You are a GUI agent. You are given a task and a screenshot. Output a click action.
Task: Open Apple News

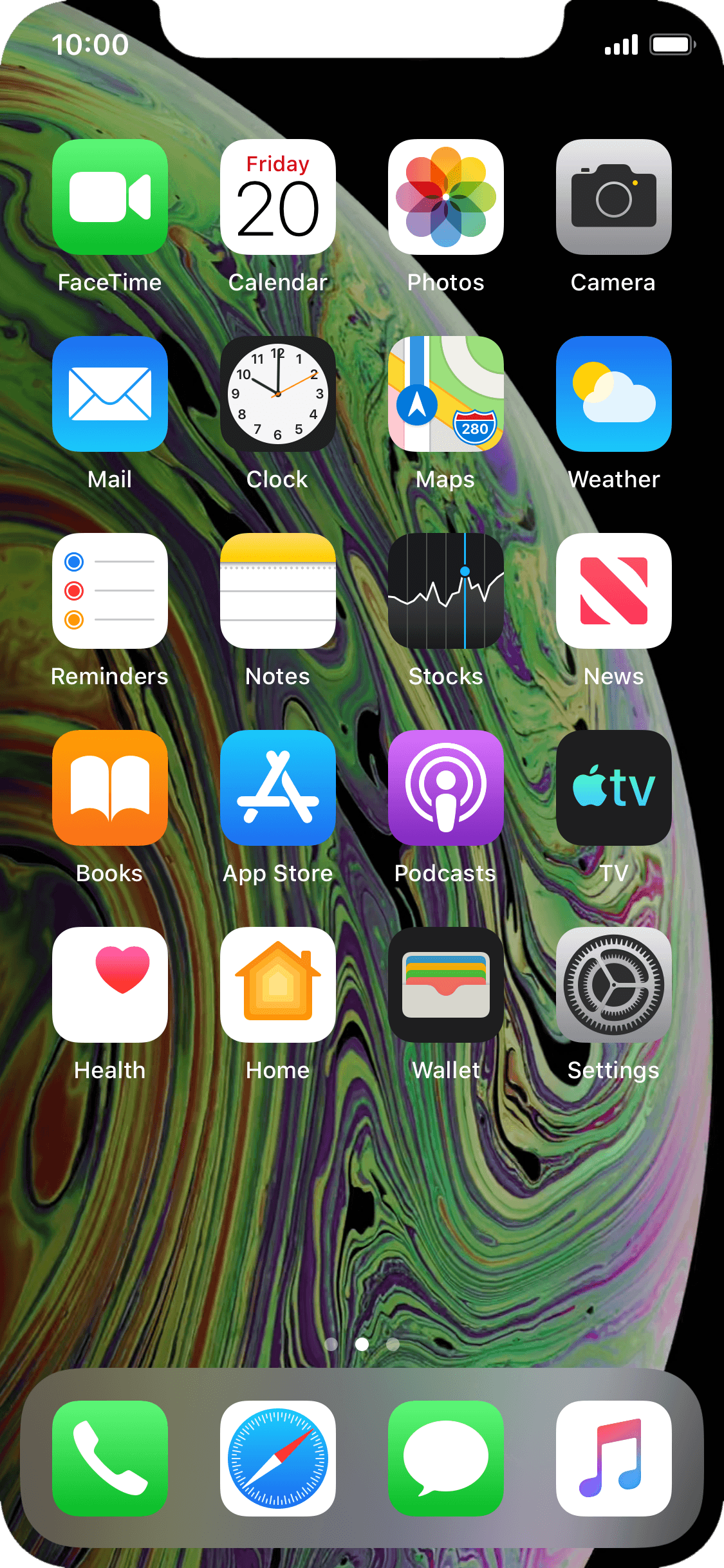point(614,591)
